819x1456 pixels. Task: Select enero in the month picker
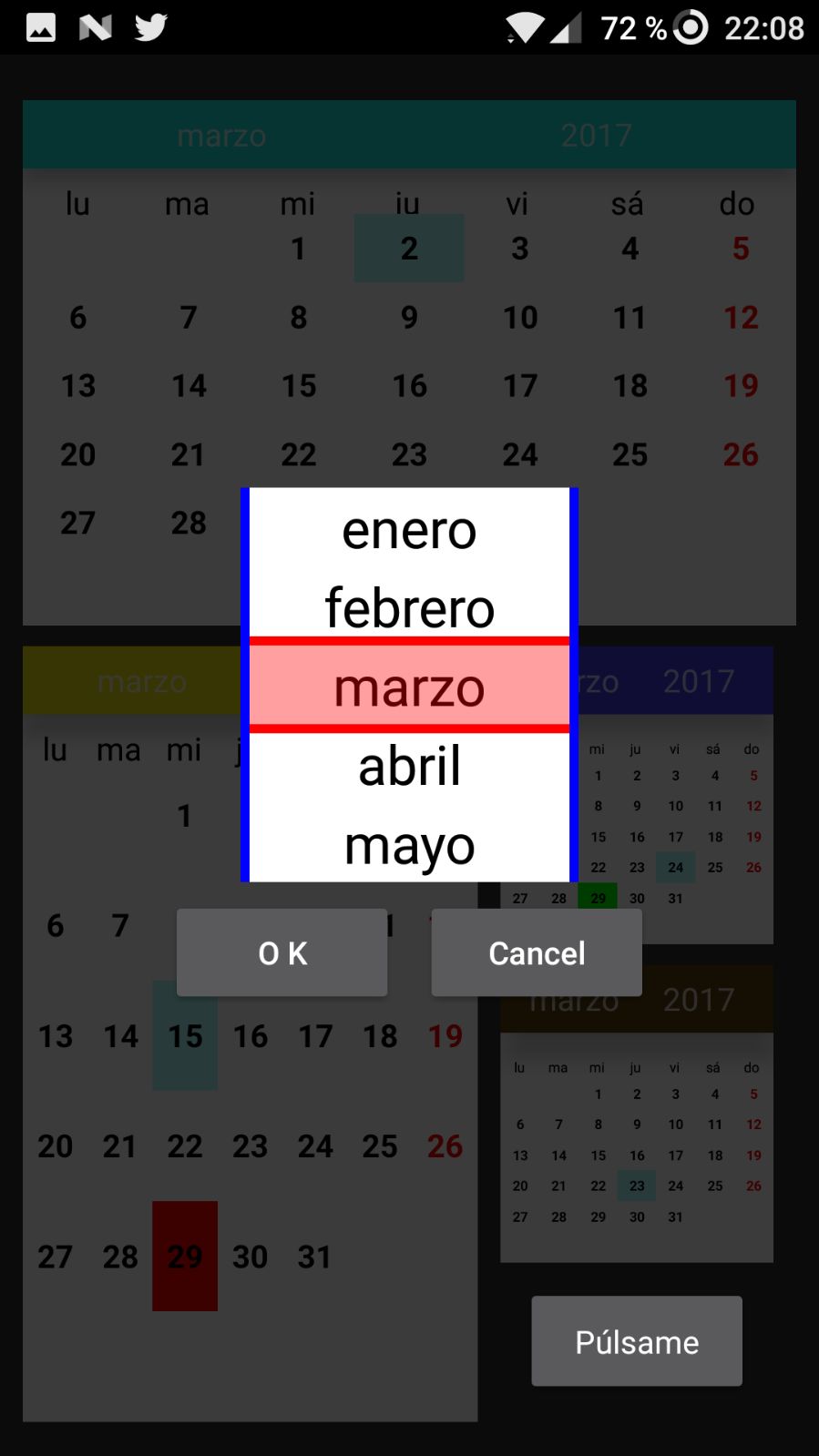point(409,530)
